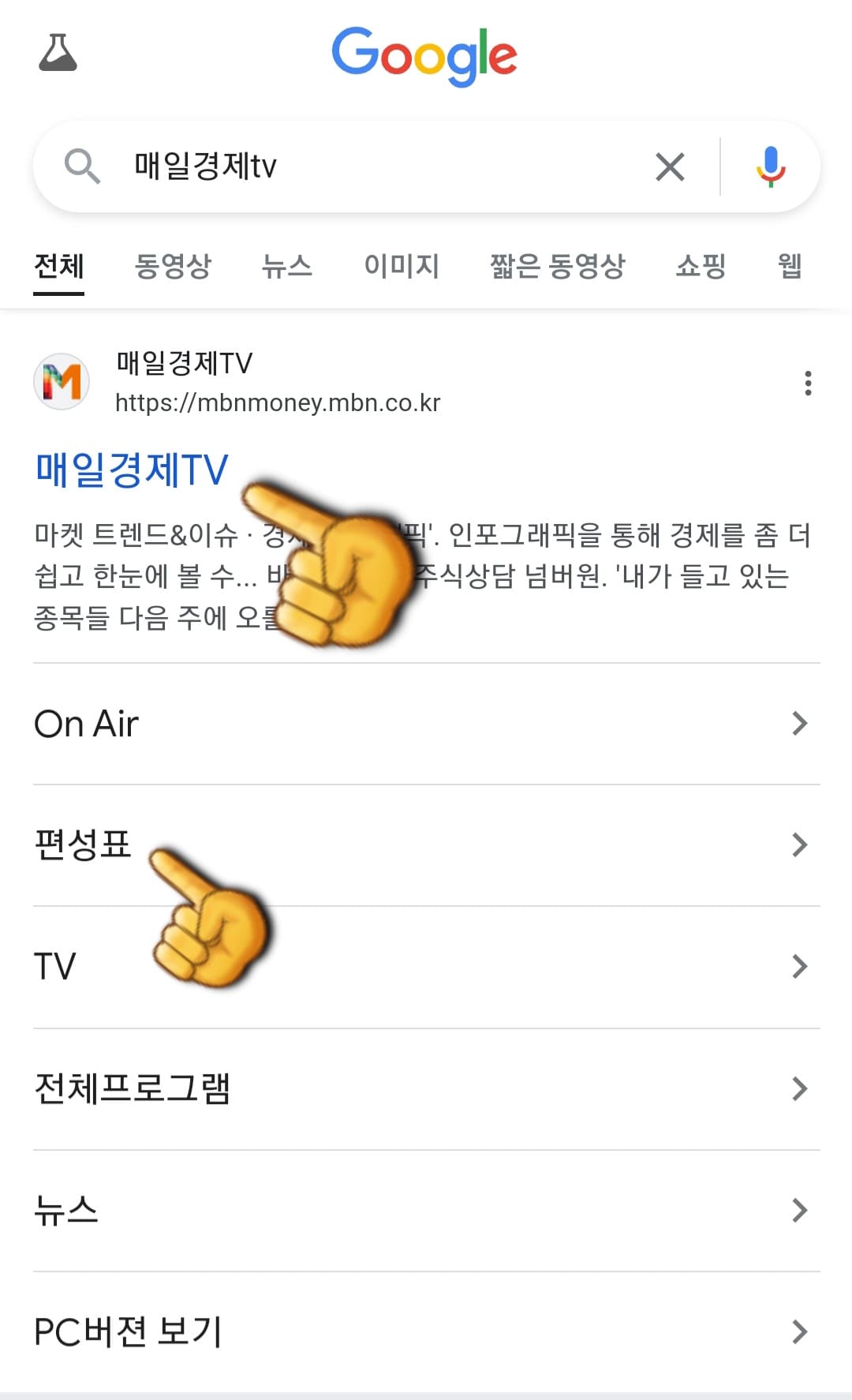Open the 매일경제TV main result link

point(131,470)
